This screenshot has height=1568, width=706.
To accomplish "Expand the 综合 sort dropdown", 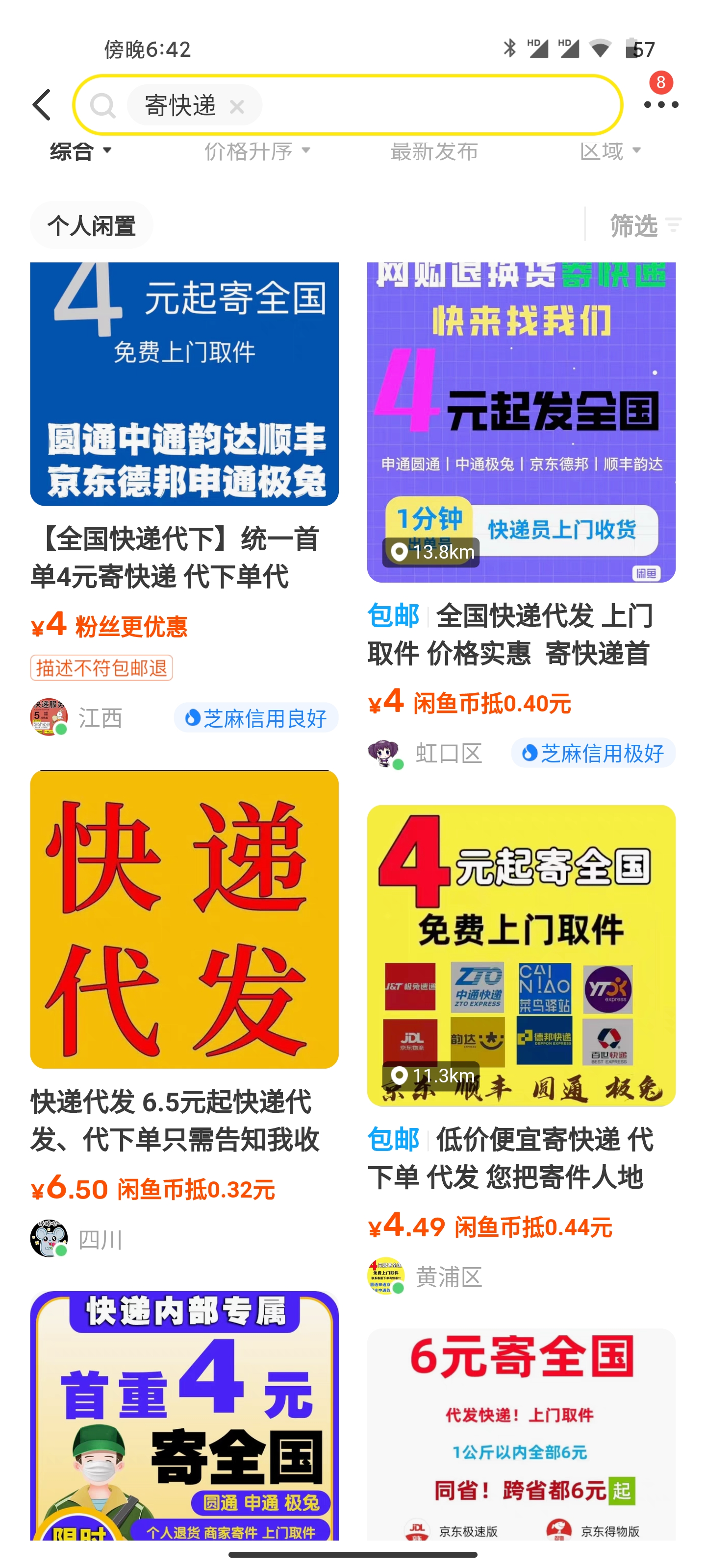I will coord(80,151).
